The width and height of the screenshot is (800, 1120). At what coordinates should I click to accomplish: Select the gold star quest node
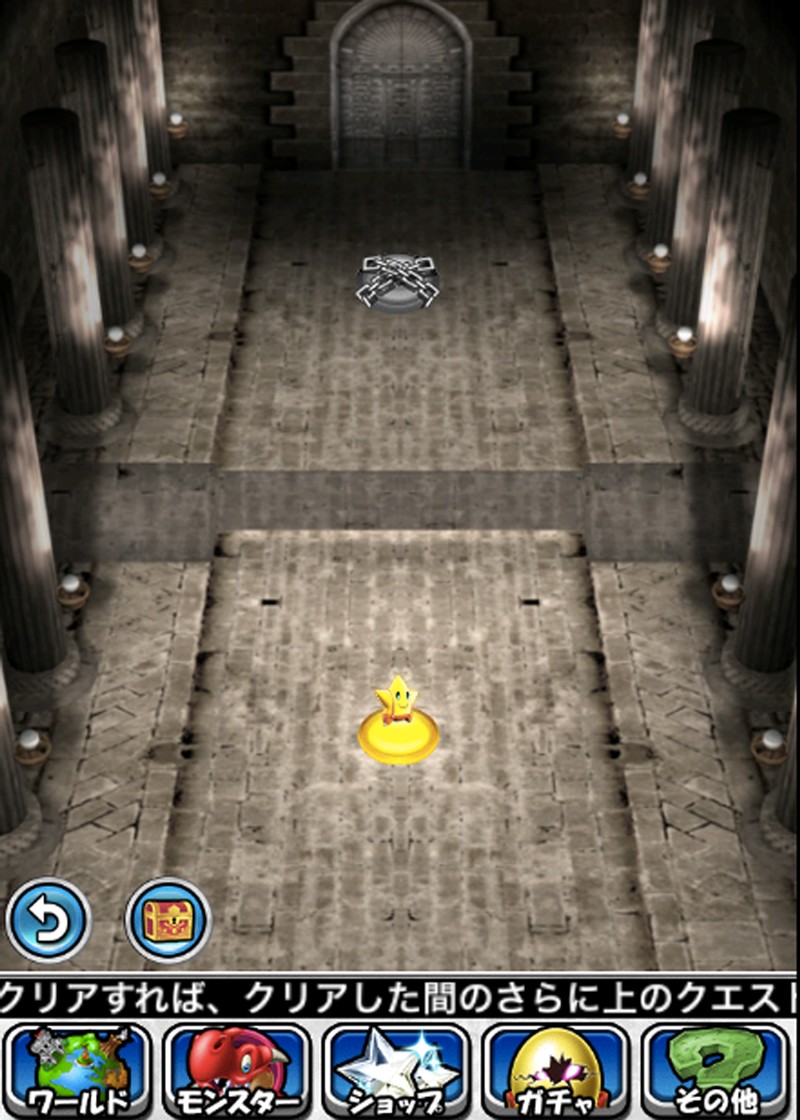pos(398,718)
